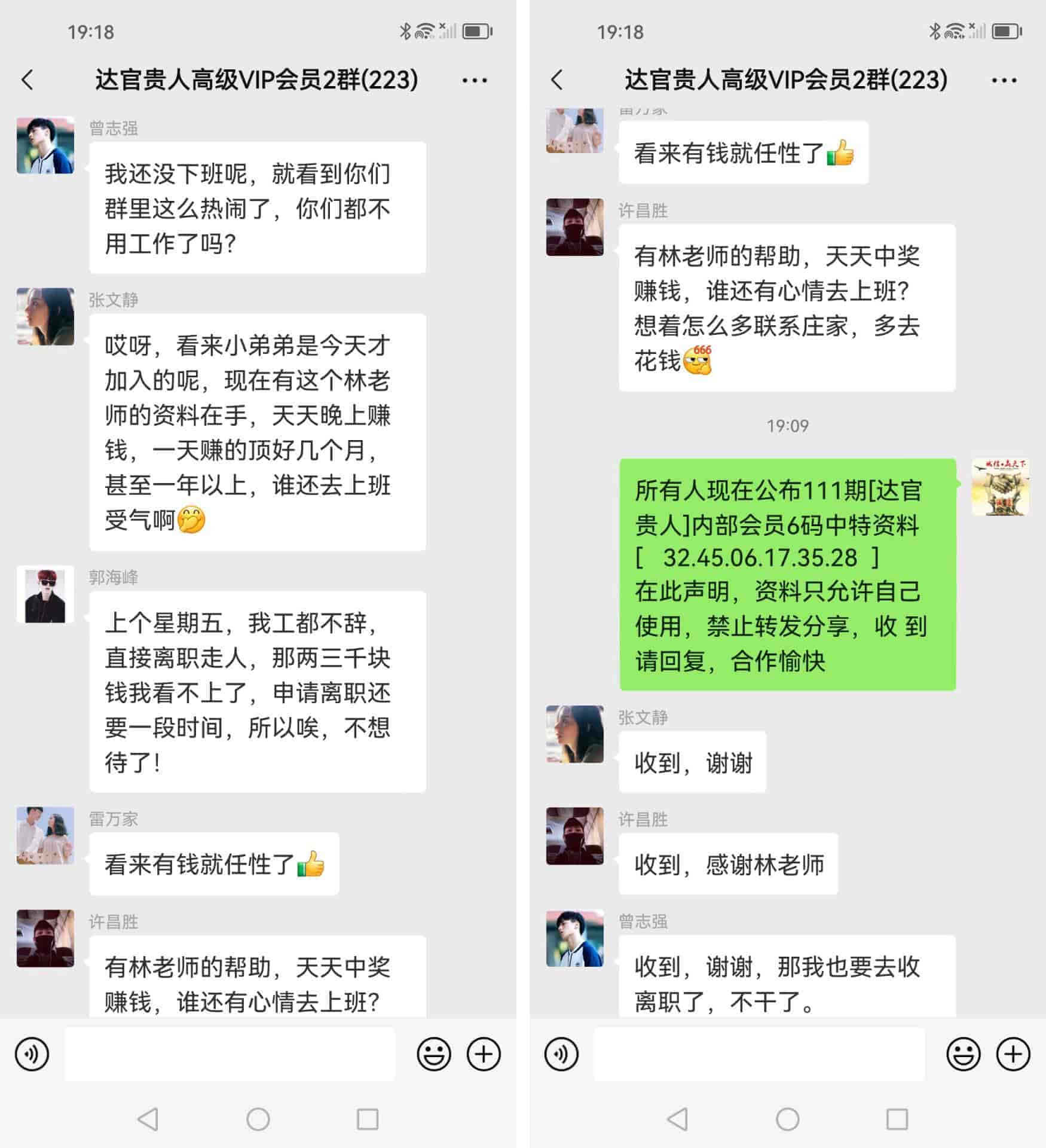Open 张文静's avatar beside 哎呀 message
Image resolution: width=1046 pixels, height=1148 pixels.
tap(45, 317)
